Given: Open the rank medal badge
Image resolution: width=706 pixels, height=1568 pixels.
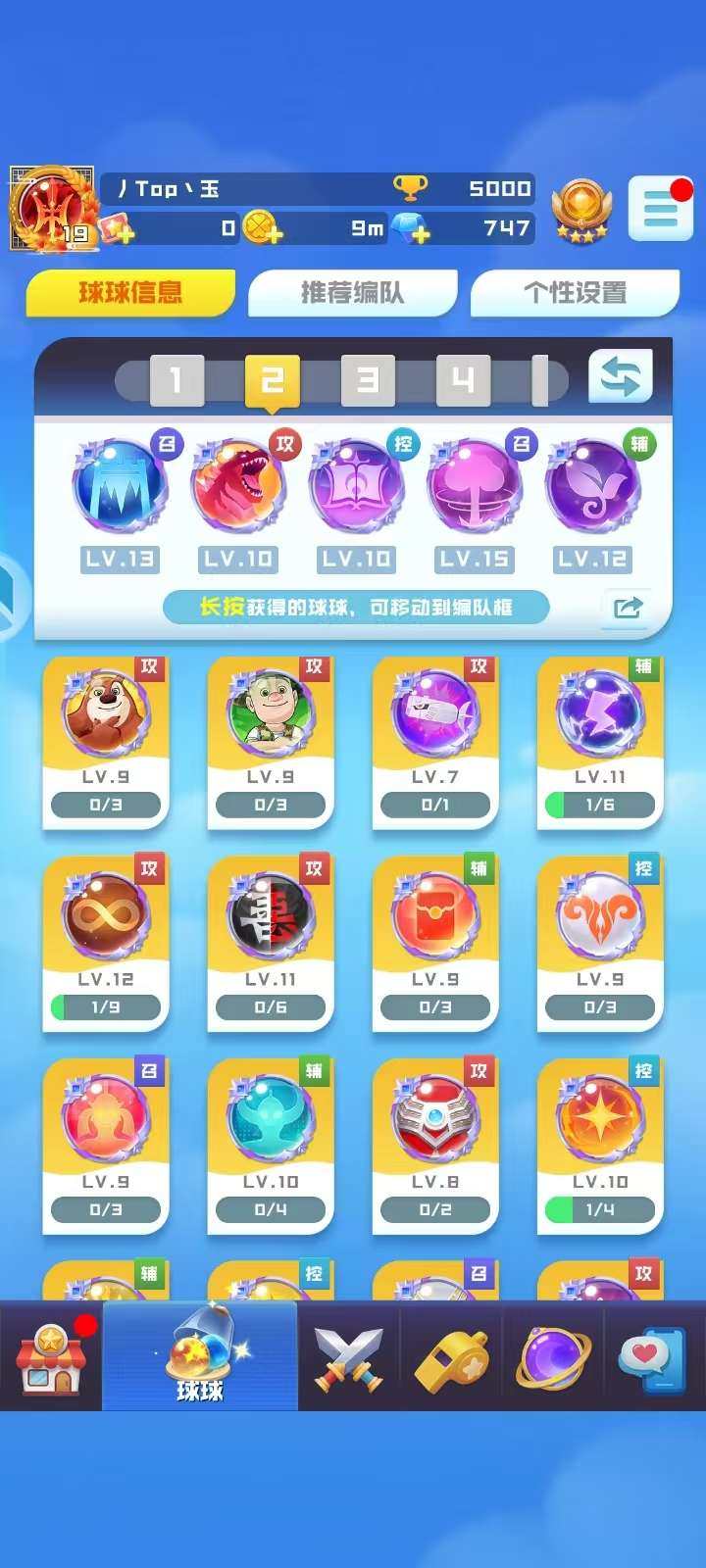Looking at the screenshot, I should coord(581,210).
